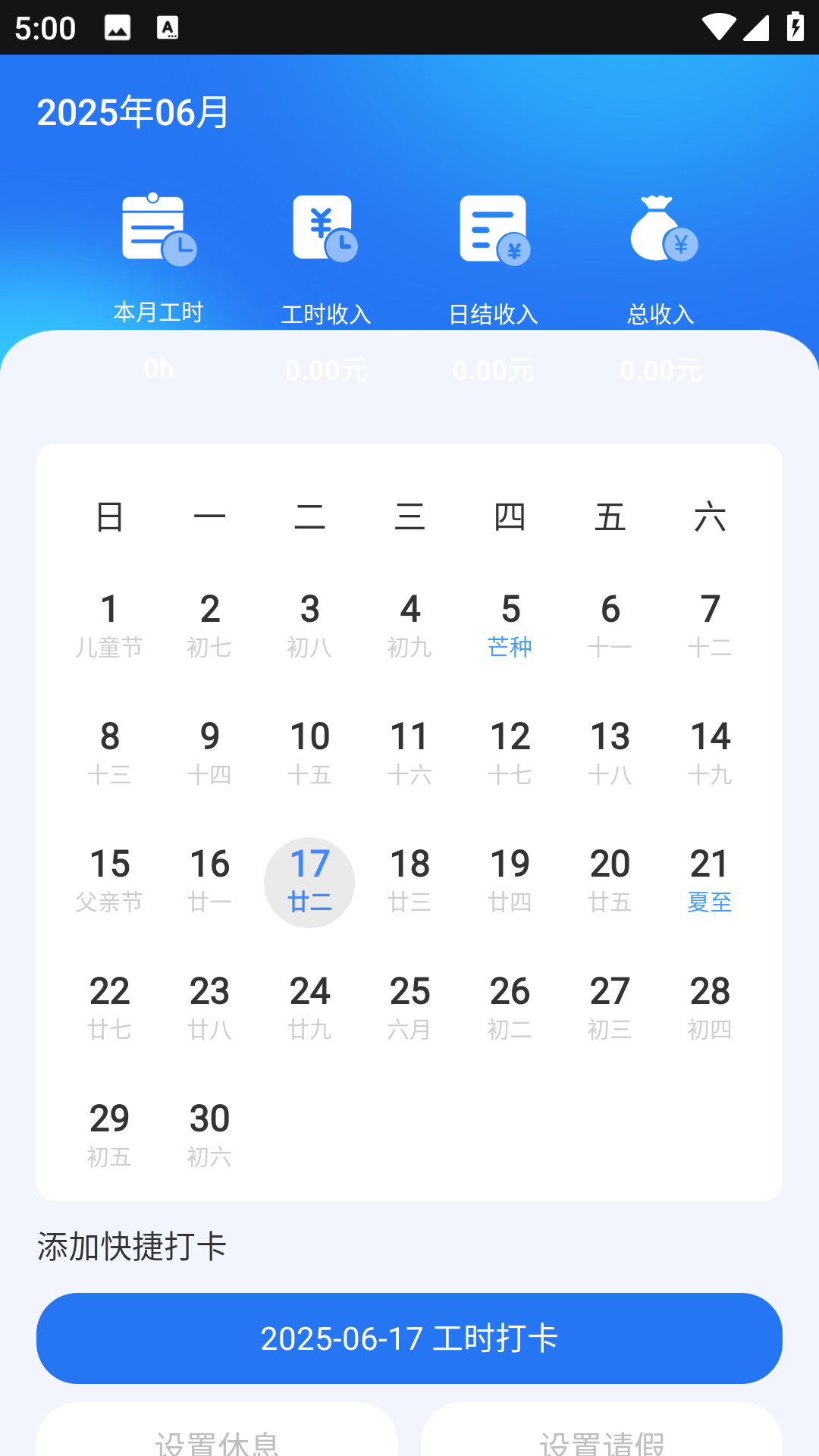Tap the 设置请假 button
The width and height of the screenshot is (819, 1456).
pyautogui.click(x=601, y=1429)
